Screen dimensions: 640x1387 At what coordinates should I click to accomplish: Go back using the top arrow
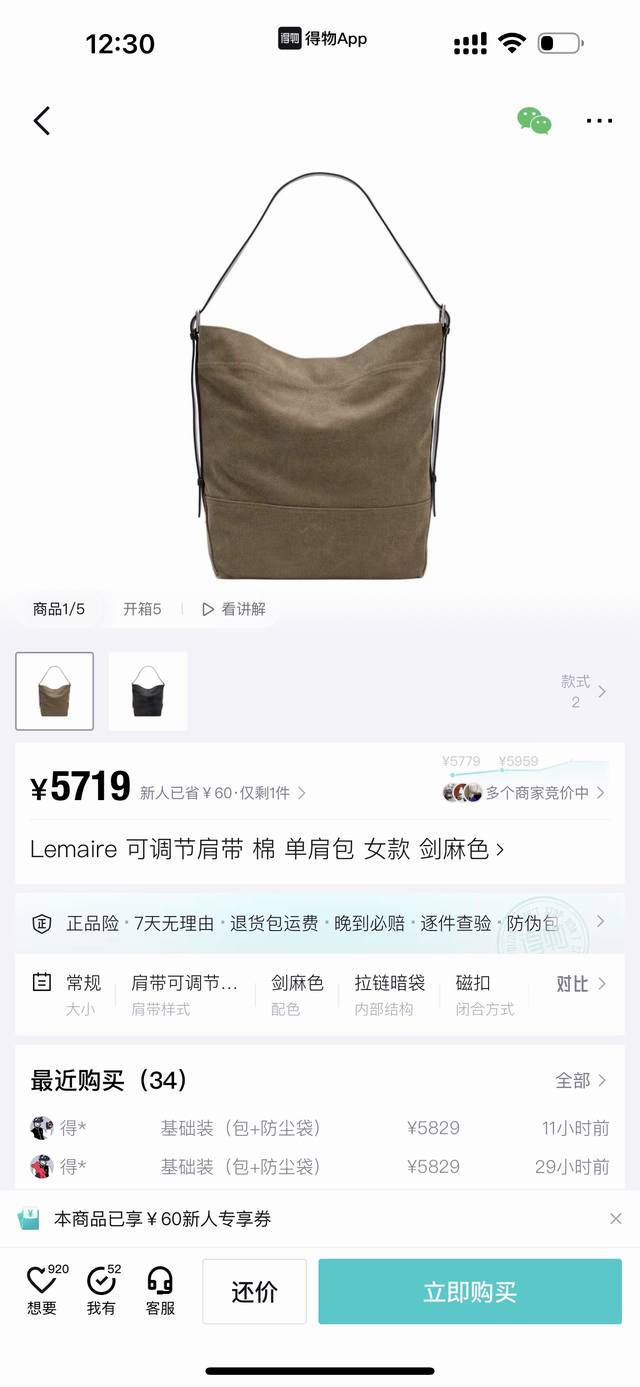point(41,121)
